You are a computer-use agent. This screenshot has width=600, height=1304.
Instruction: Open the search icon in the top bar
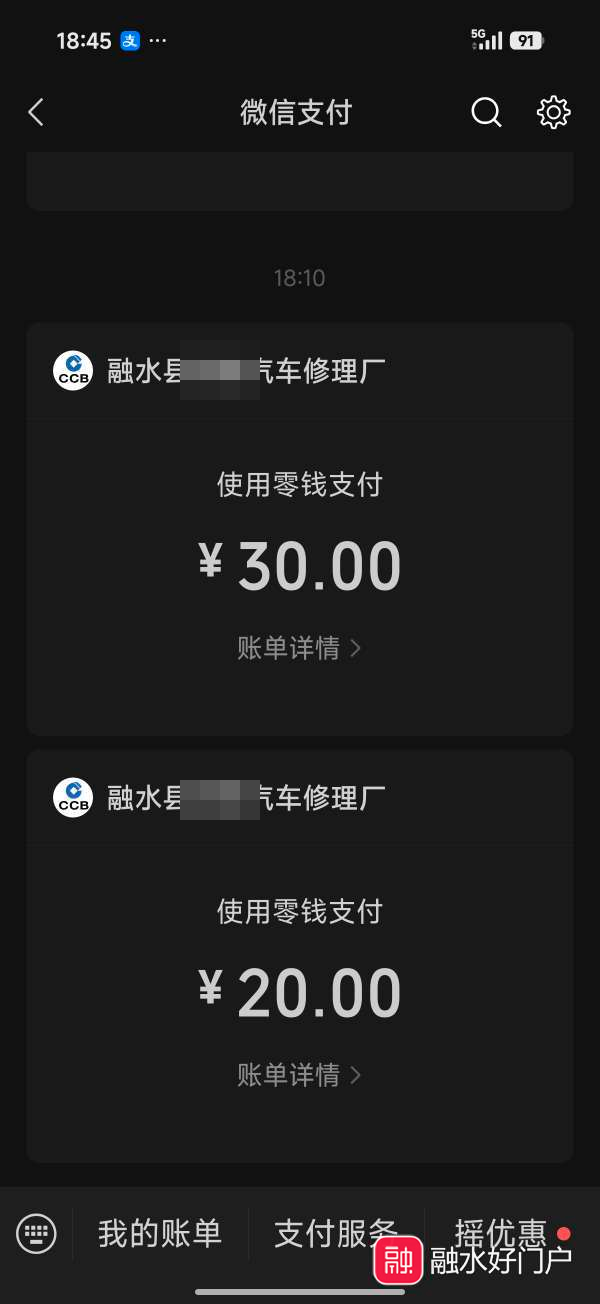click(x=486, y=112)
